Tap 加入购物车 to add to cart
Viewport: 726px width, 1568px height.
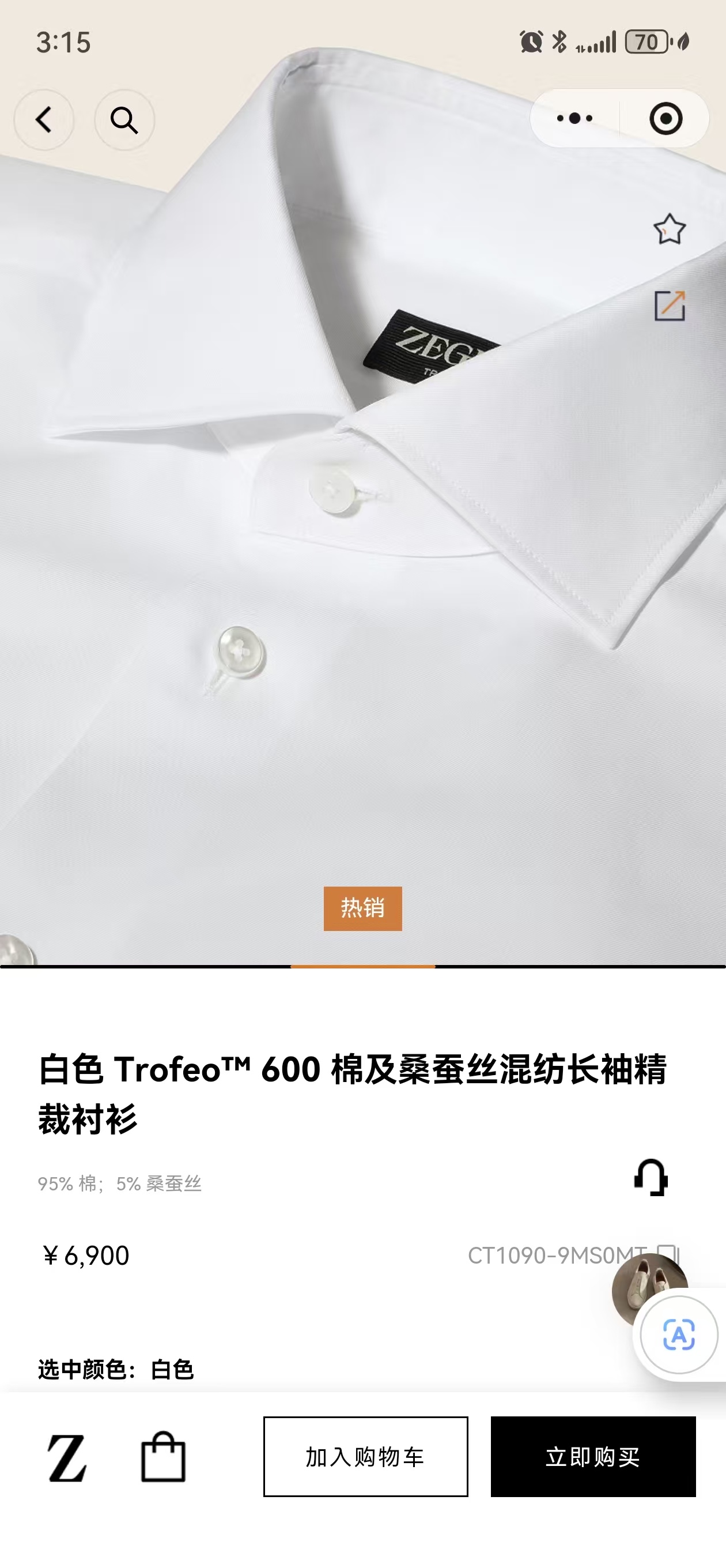365,1457
